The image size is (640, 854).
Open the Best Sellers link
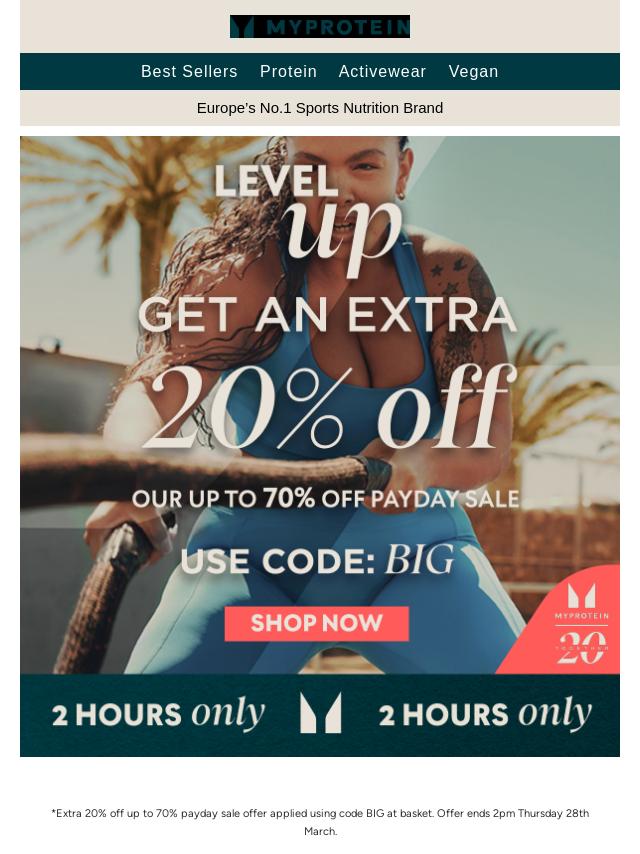(x=189, y=72)
